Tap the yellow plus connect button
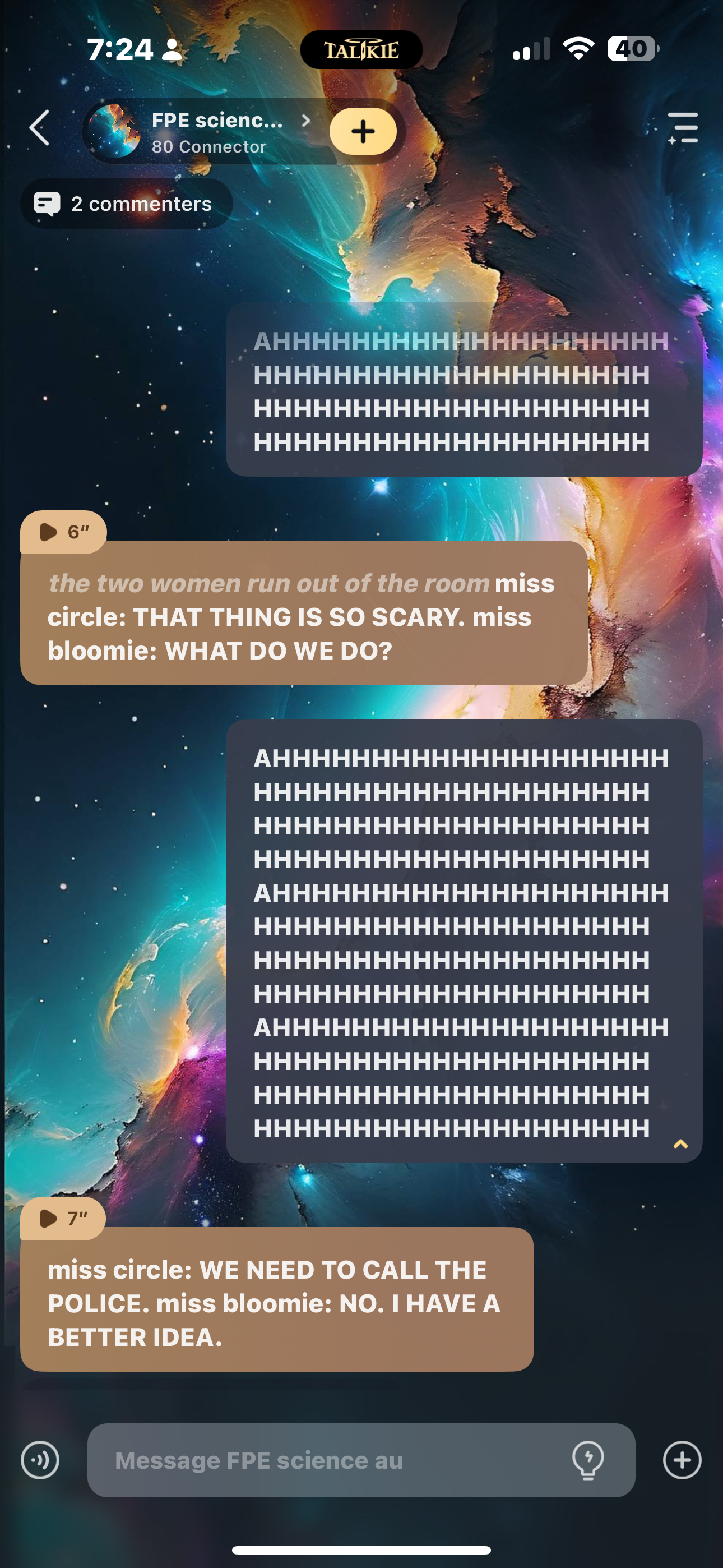This screenshot has width=723, height=1568. [363, 131]
